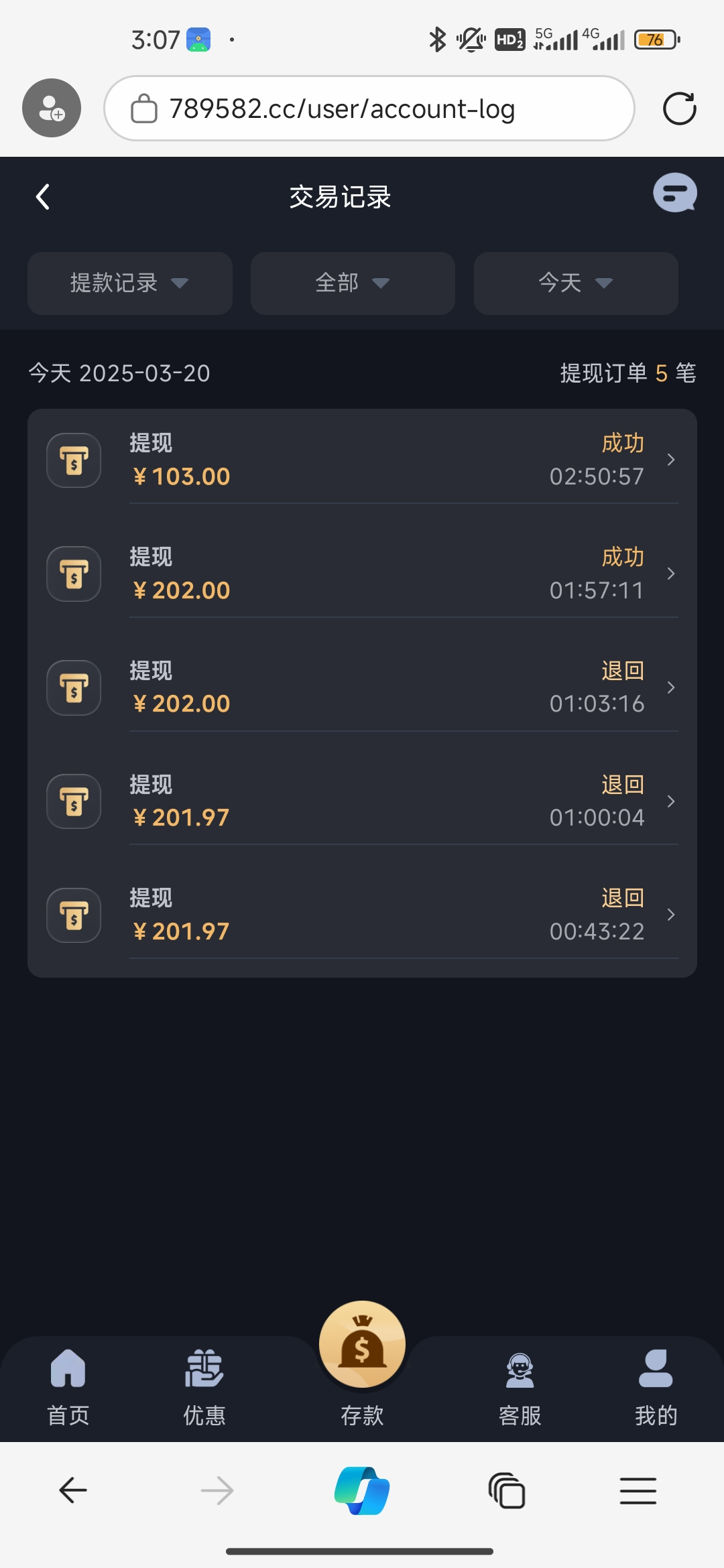Viewport: 724px width, 1568px height.
Task: Go back from the 交易记录 page
Action: (43, 197)
